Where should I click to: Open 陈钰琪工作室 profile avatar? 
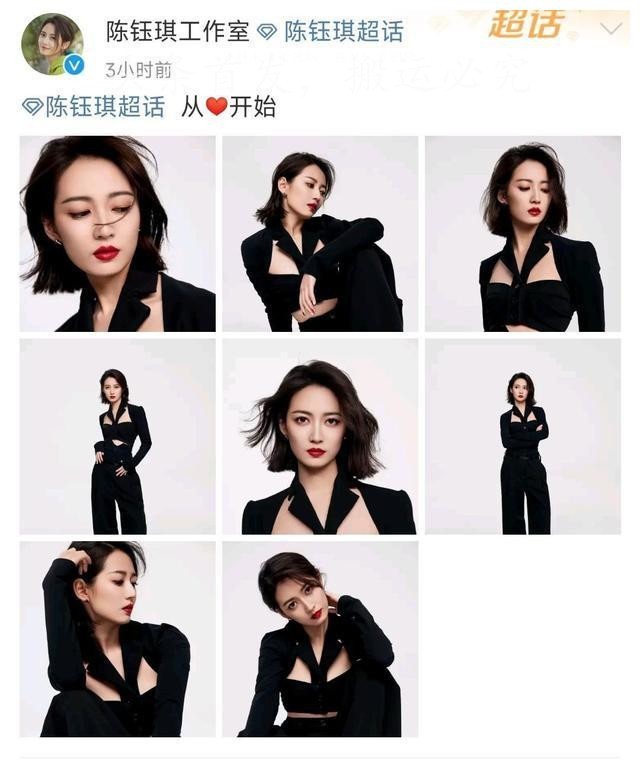[52, 44]
